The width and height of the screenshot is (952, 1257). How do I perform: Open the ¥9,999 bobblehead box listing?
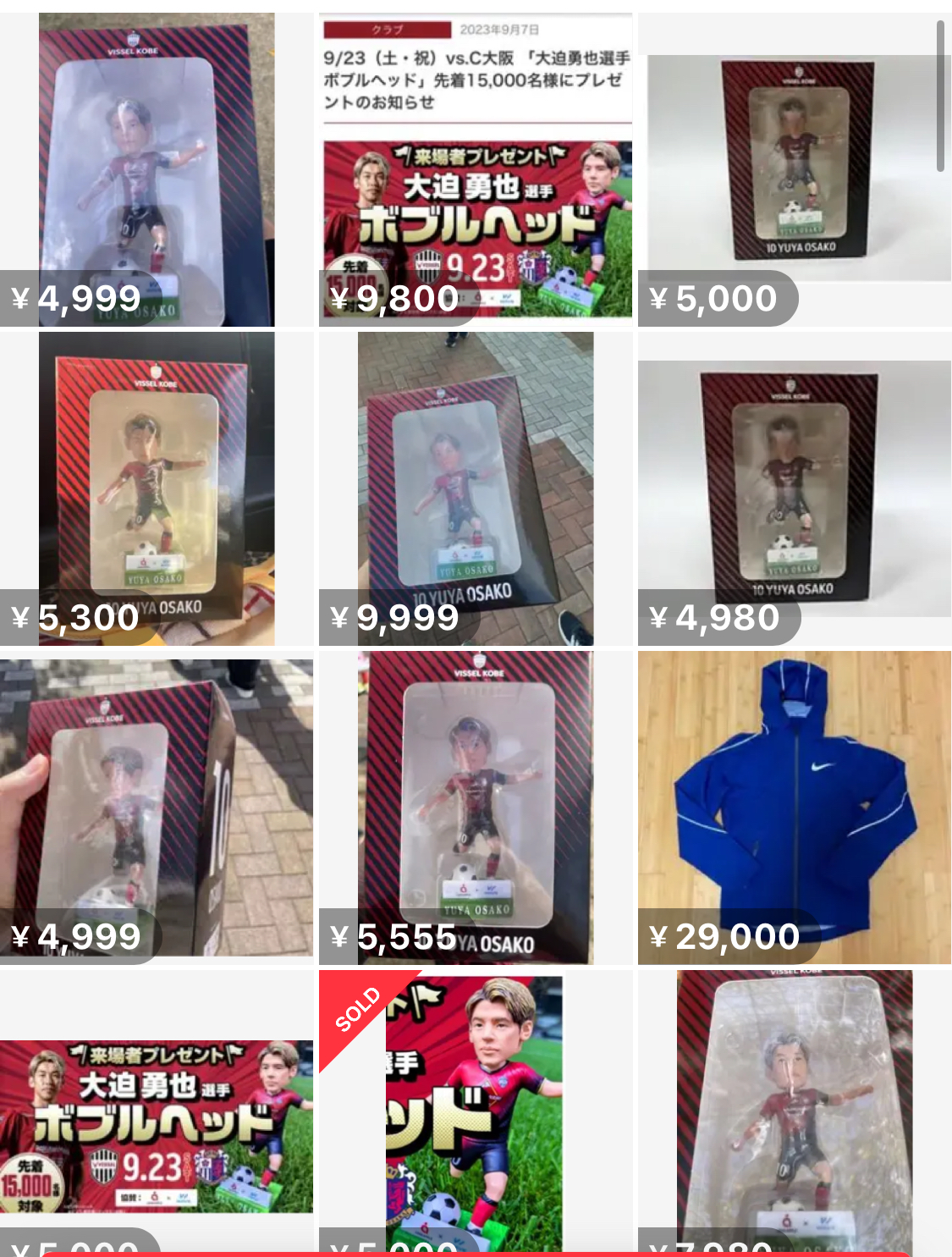coord(475,488)
